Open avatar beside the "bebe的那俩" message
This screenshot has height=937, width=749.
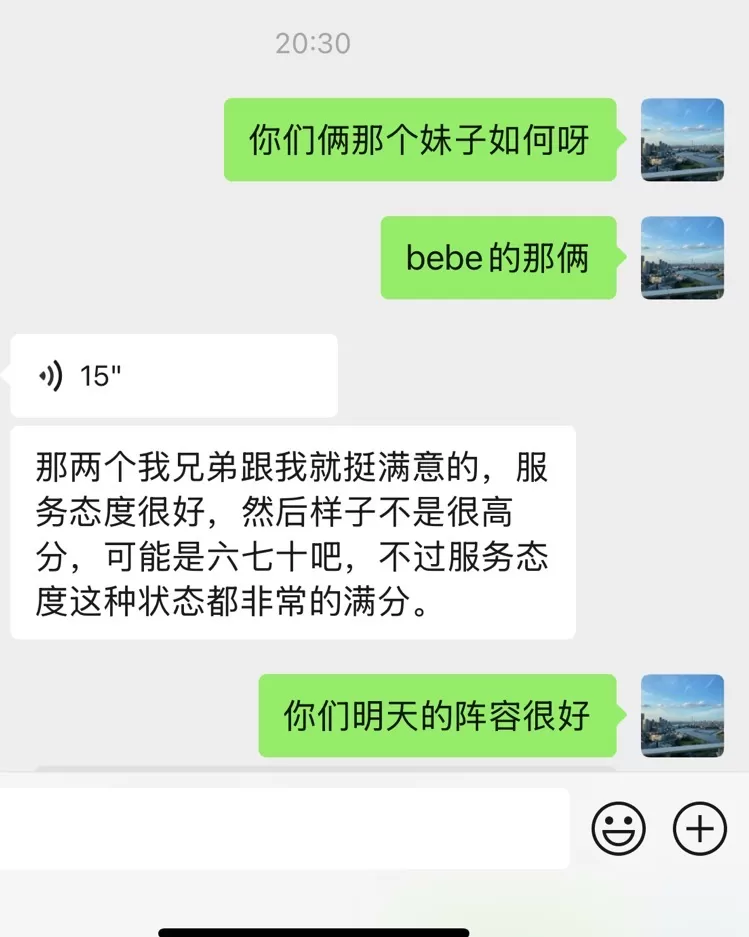(x=682, y=258)
